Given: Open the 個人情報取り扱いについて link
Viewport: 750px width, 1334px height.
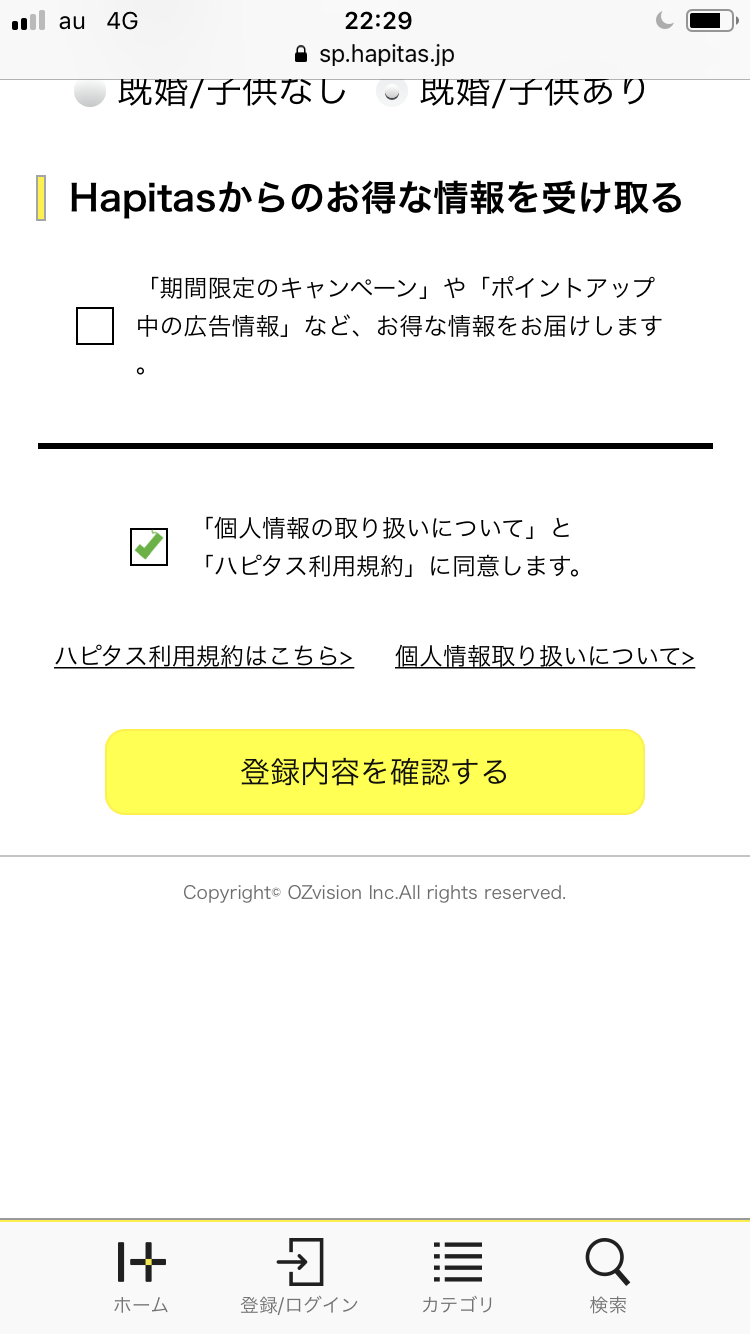Looking at the screenshot, I should coord(545,656).
